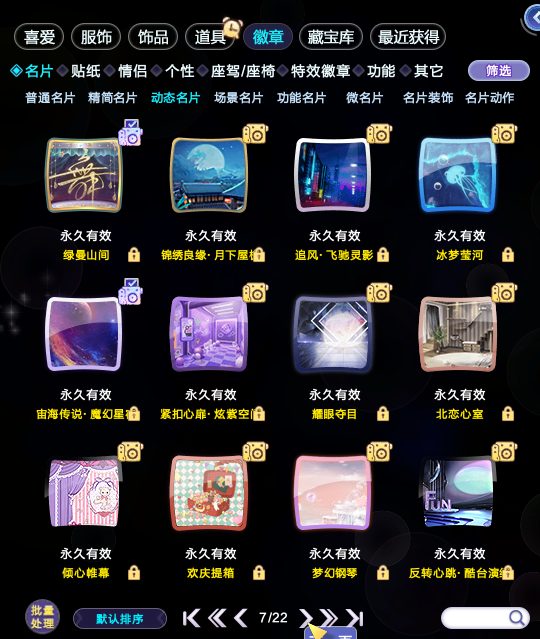Tap the 筛选 filter button
This screenshot has height=639, width=540.
coord(499,71)
